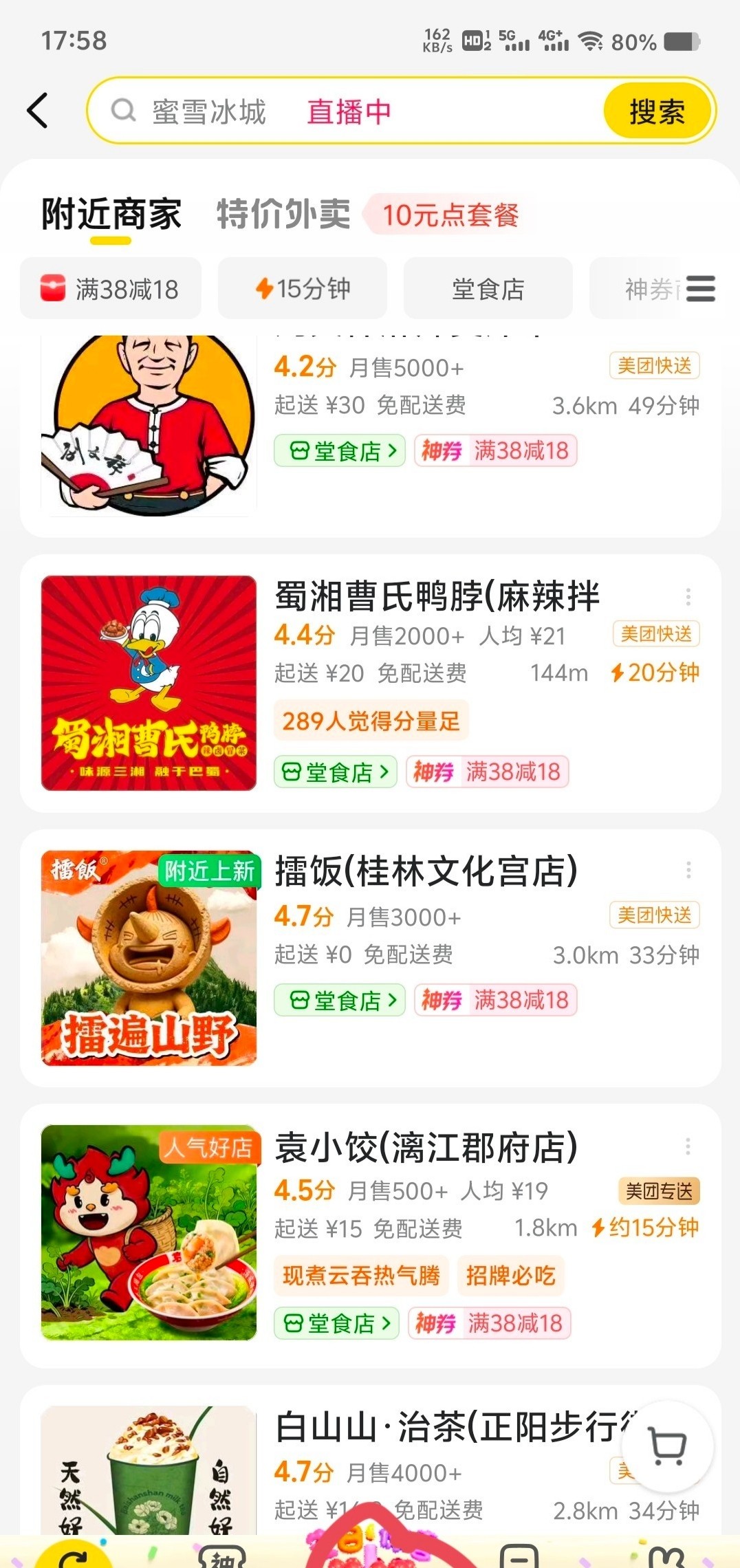Open the 袁小饺(漓江郡府店) restaurant card
Viewport: 740px width, 1568px height.
coord(426,1148)
